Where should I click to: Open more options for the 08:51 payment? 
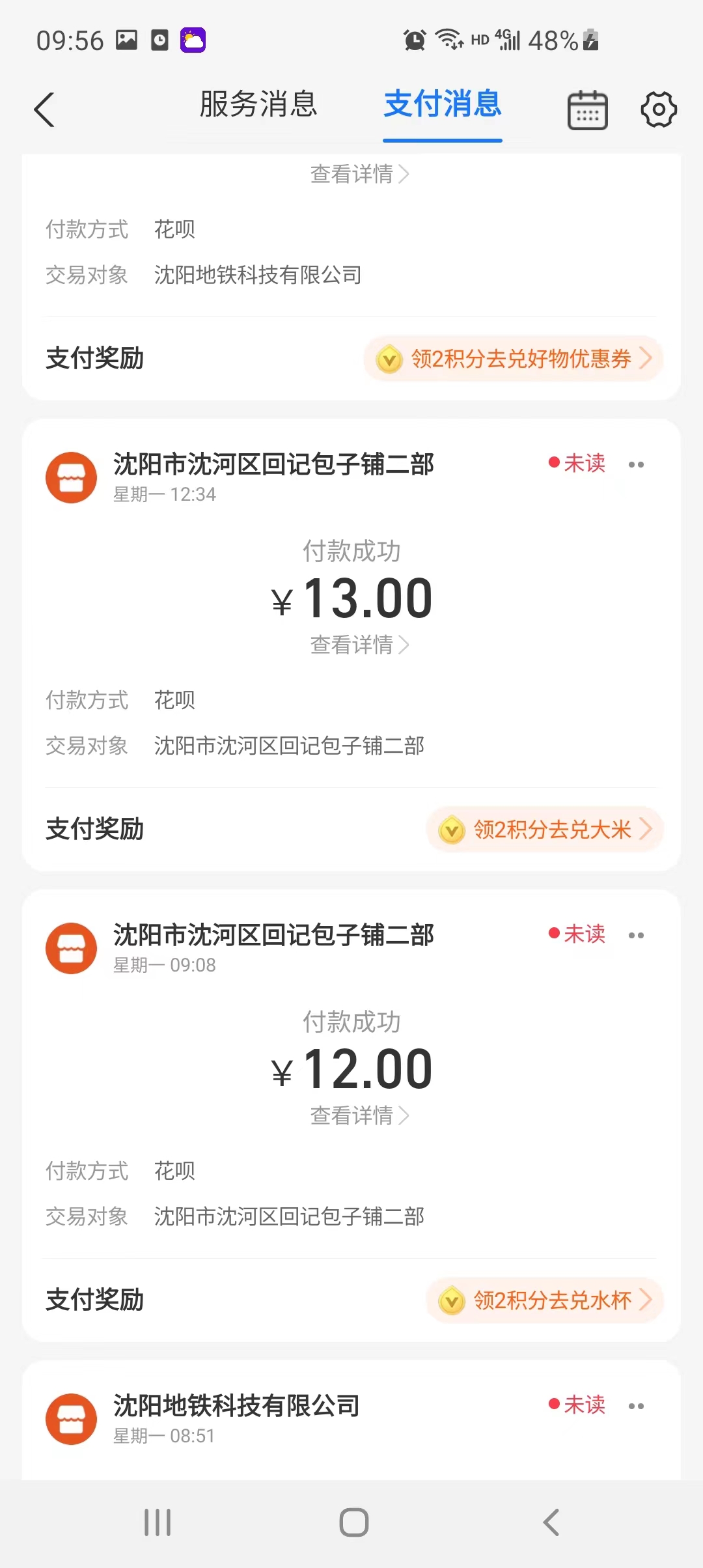point(636,1406)
